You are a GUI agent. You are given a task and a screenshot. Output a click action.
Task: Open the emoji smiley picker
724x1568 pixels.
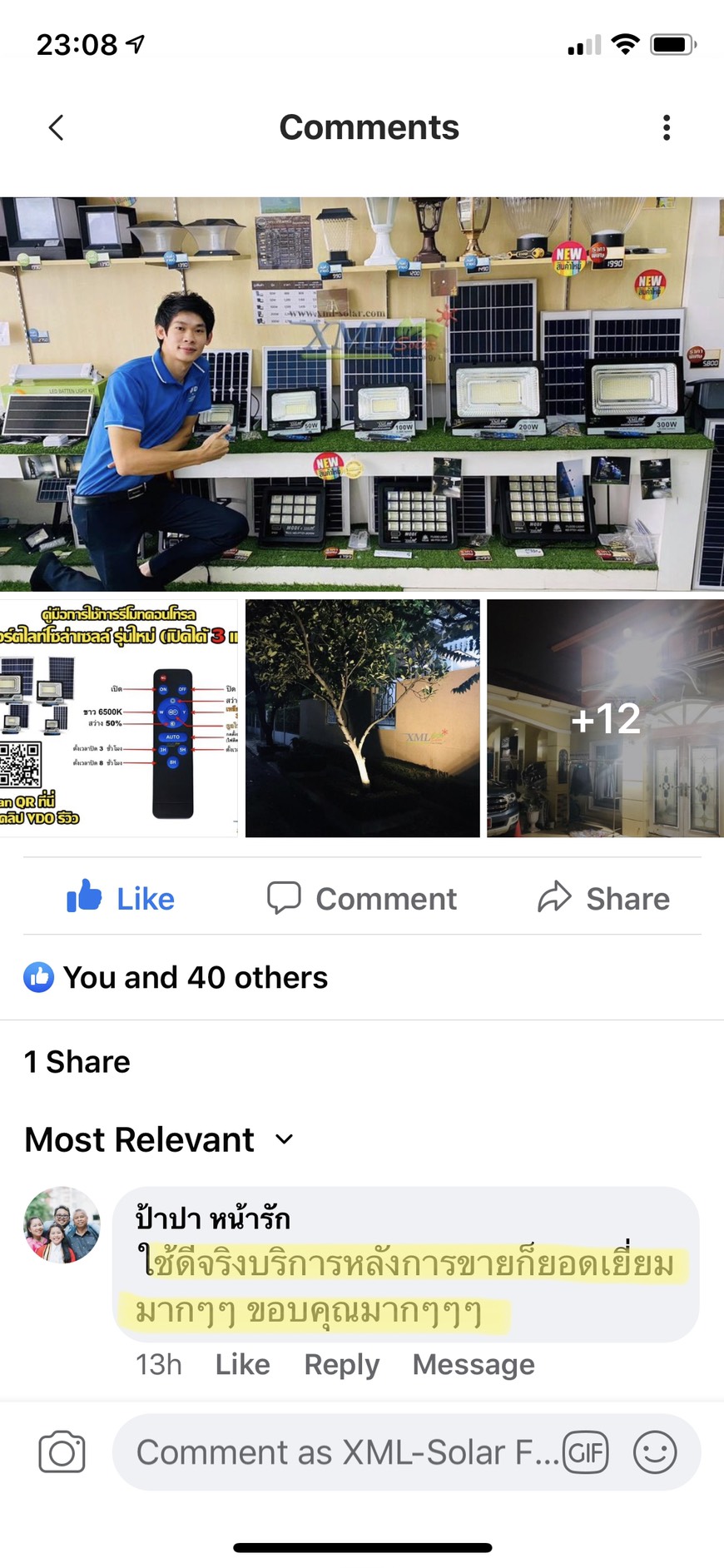coord(655,1452)
